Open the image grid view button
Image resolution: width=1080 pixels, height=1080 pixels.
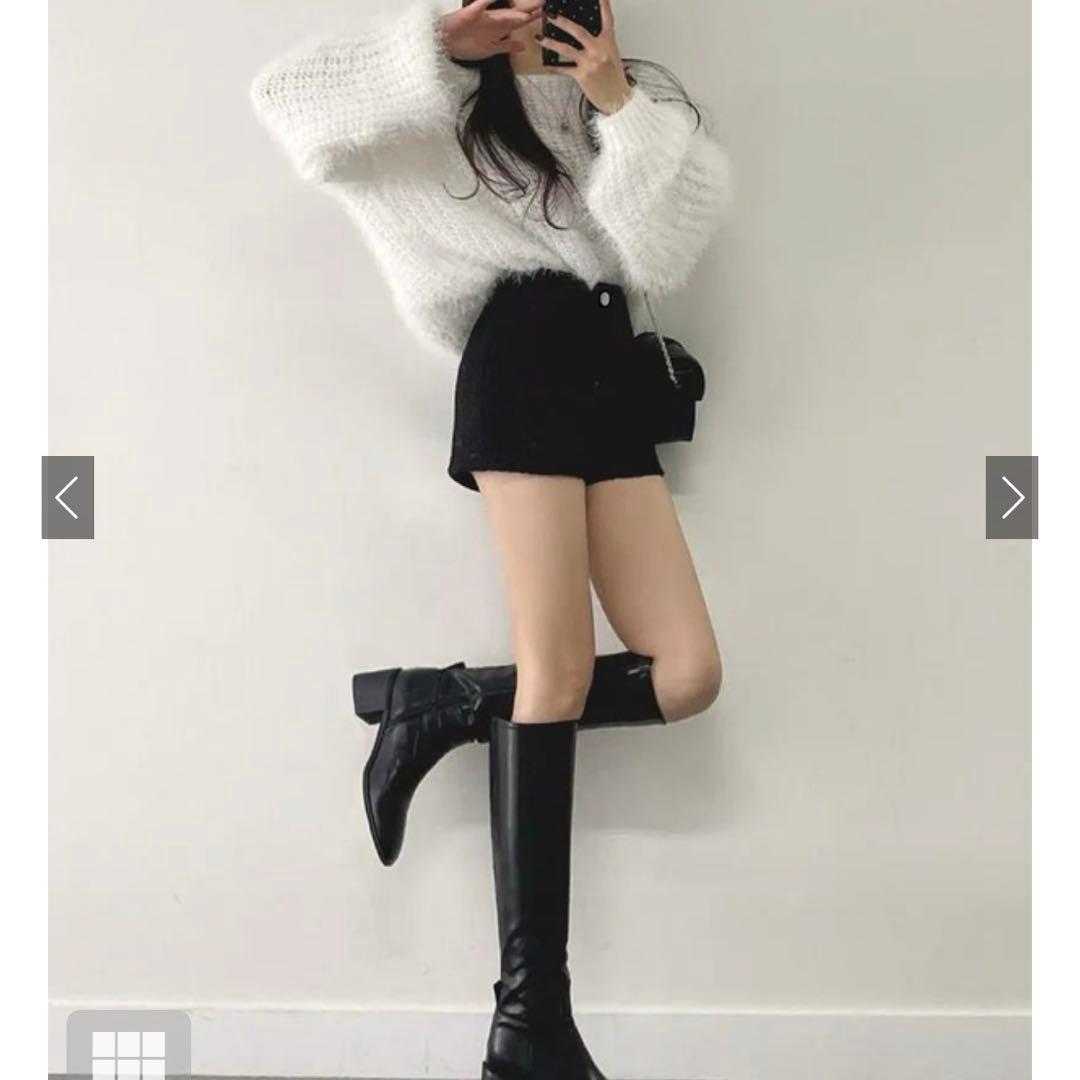[x=129, y=1046]
